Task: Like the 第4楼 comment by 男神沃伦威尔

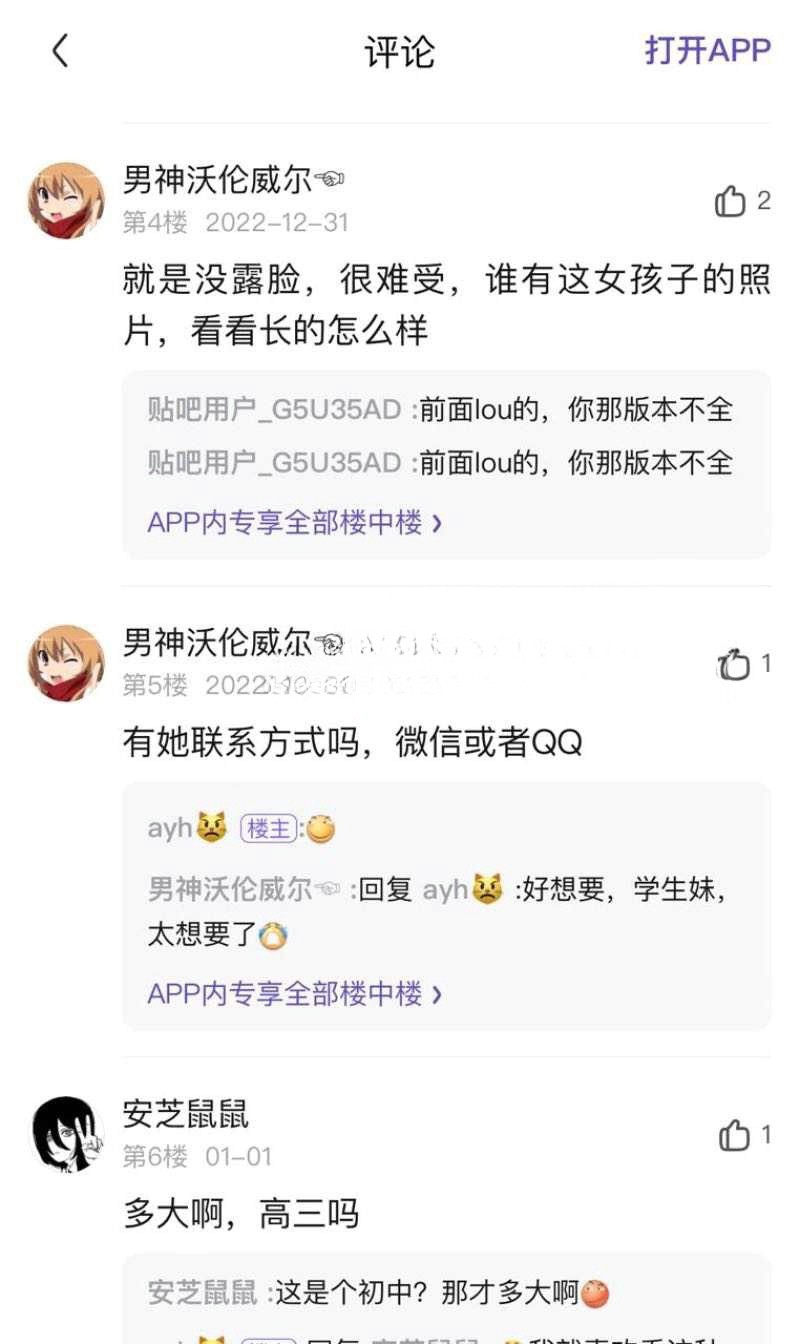Action: coord(731,202)
